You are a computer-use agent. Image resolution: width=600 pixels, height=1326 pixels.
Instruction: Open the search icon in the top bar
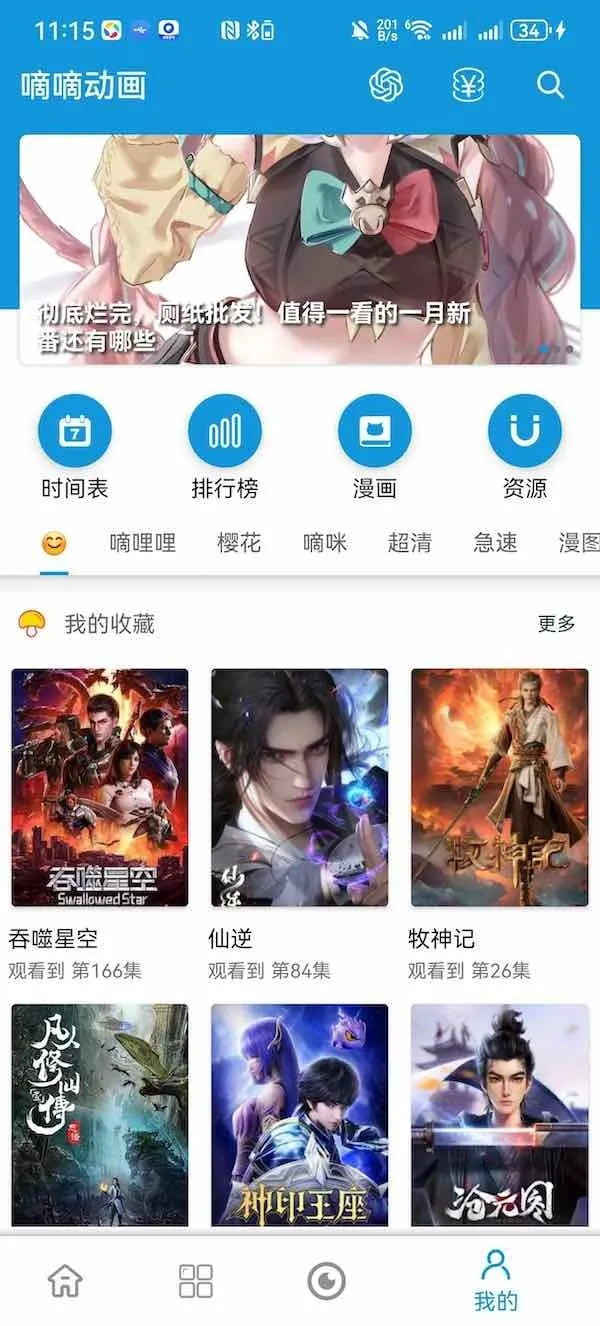(x=550, y=85)
